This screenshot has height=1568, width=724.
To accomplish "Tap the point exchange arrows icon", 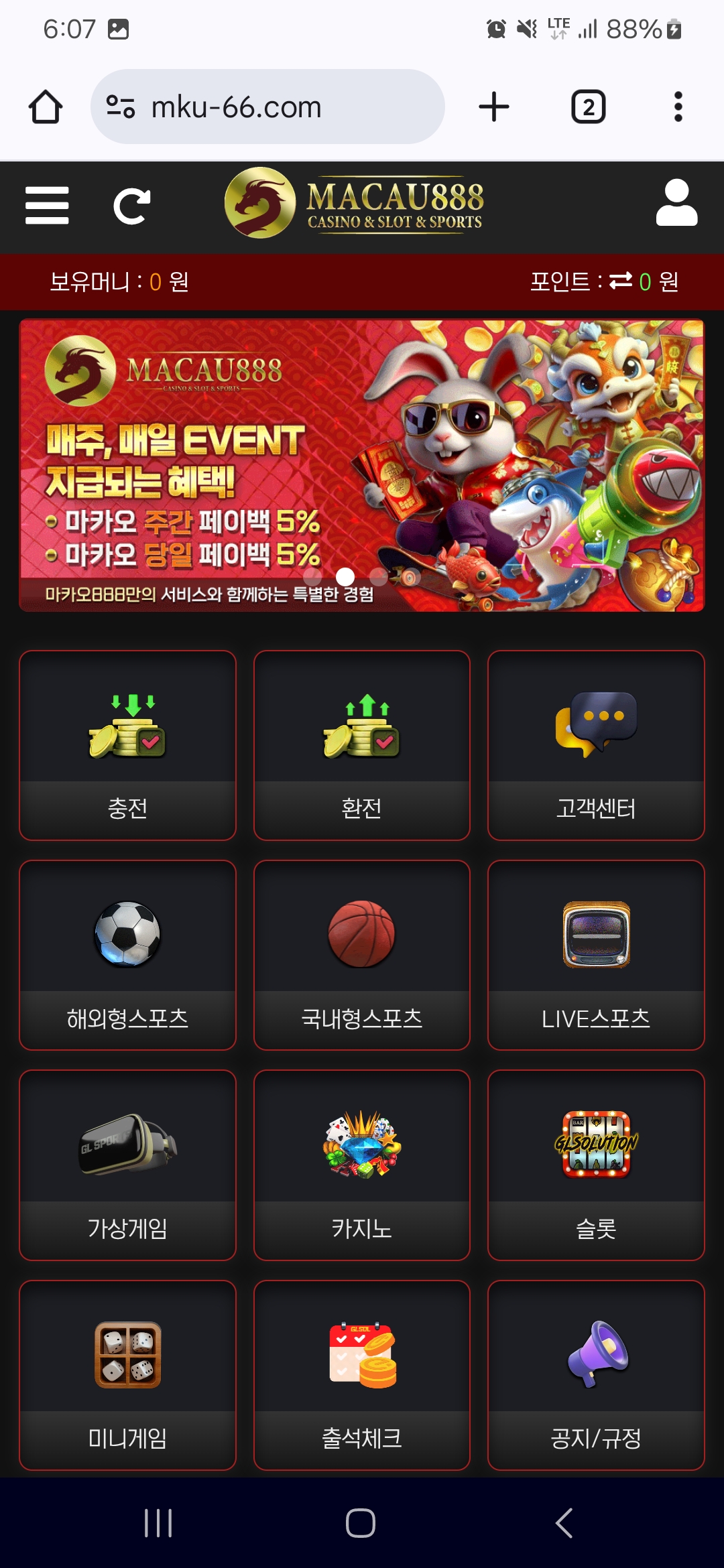I will point(621,281).
